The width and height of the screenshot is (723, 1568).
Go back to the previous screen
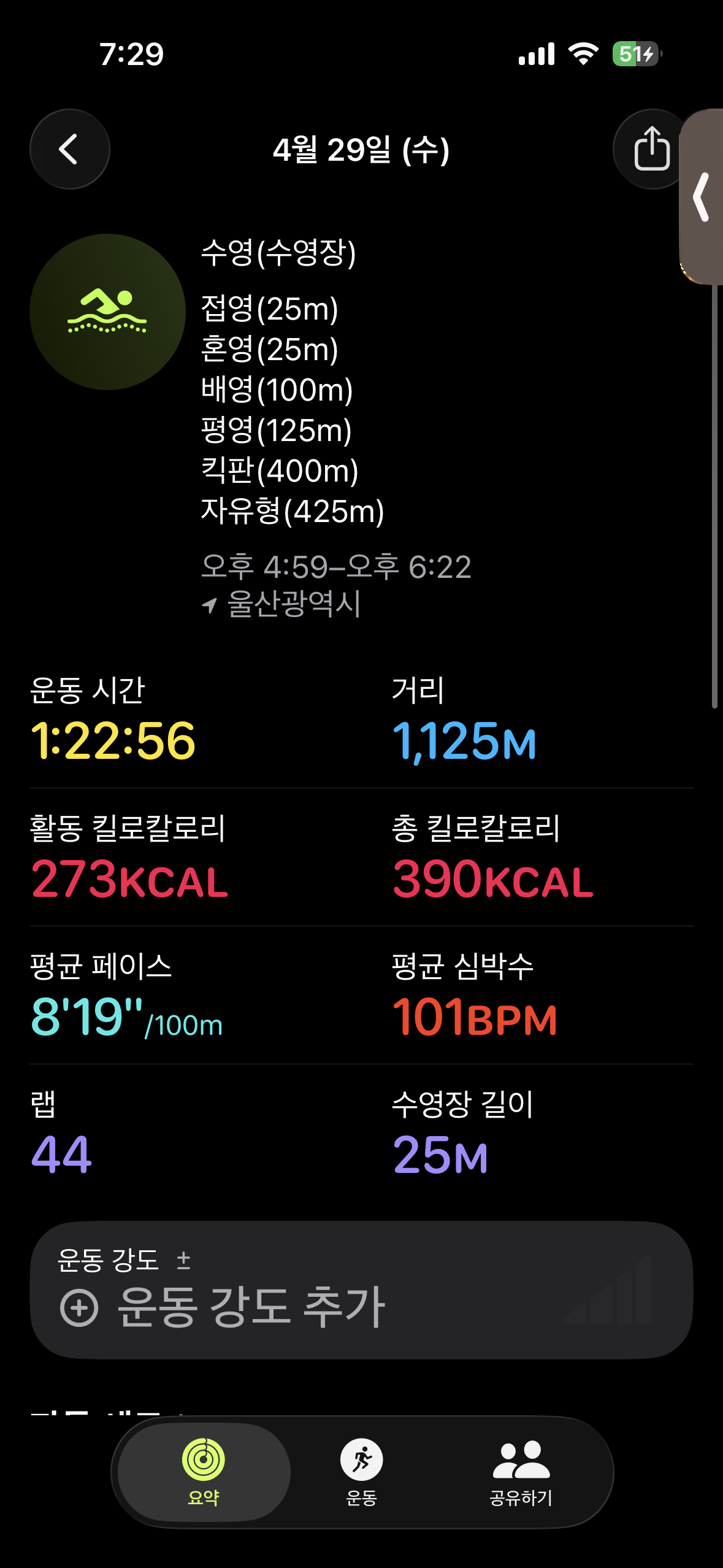click(x=69, y=149)
